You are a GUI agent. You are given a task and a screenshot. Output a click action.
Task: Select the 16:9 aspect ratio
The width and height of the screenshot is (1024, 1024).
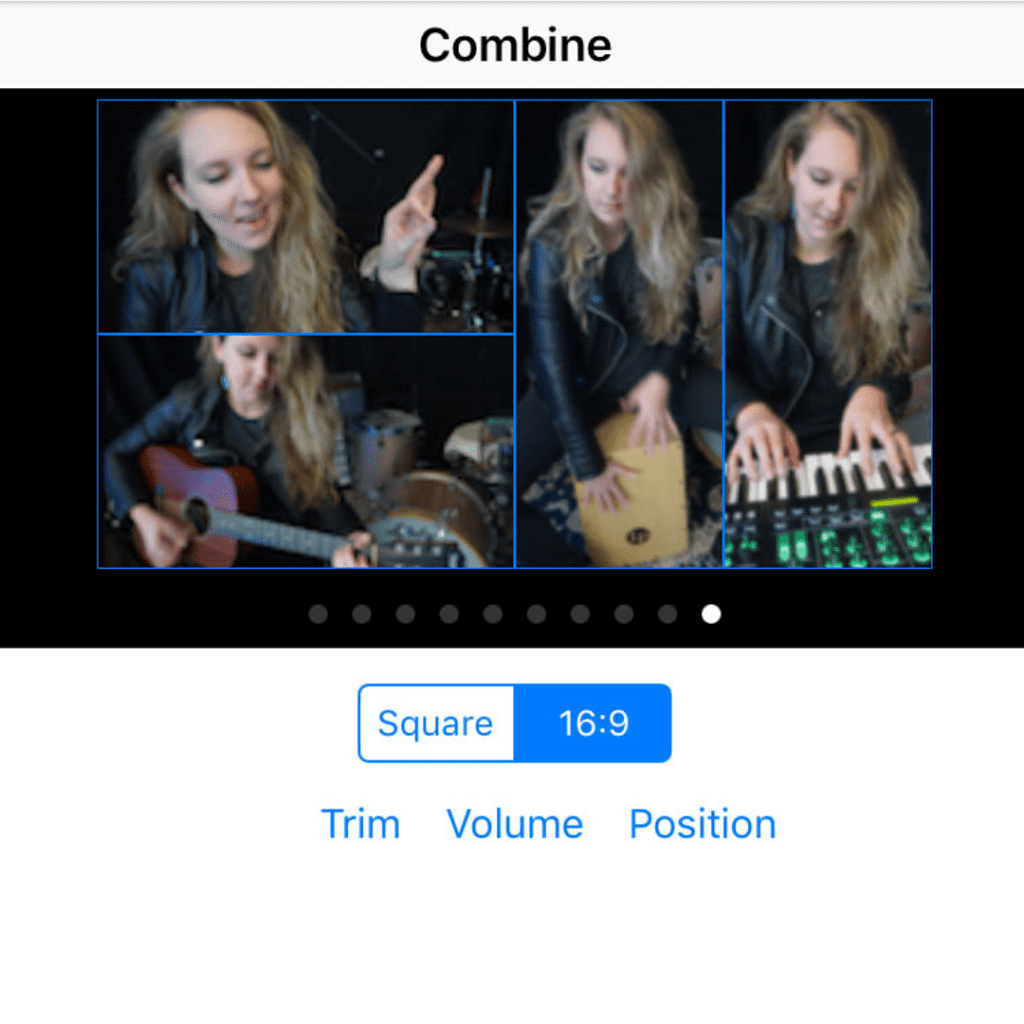coord(593,723)
